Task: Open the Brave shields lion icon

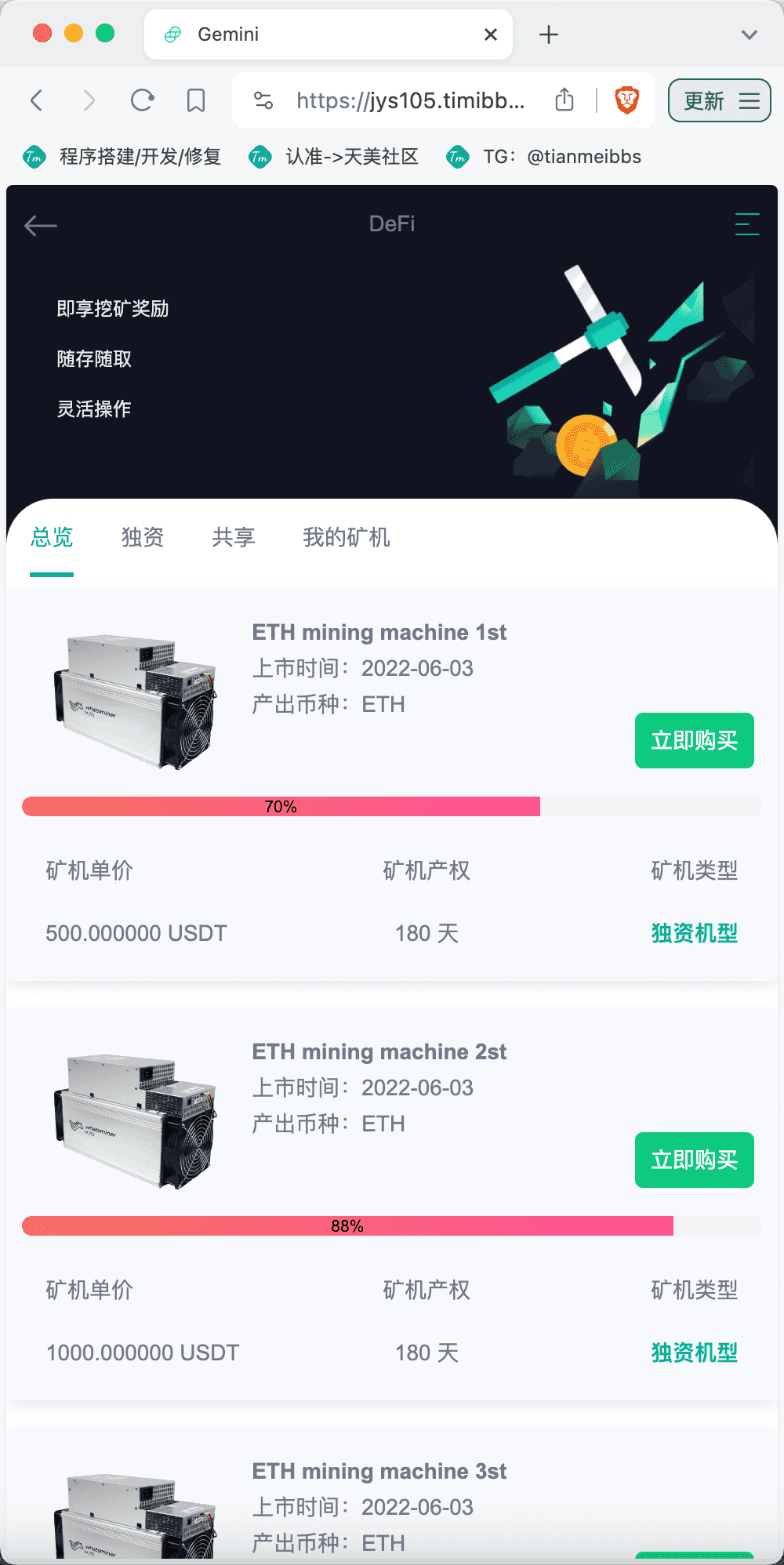Action: coord(627,100)
